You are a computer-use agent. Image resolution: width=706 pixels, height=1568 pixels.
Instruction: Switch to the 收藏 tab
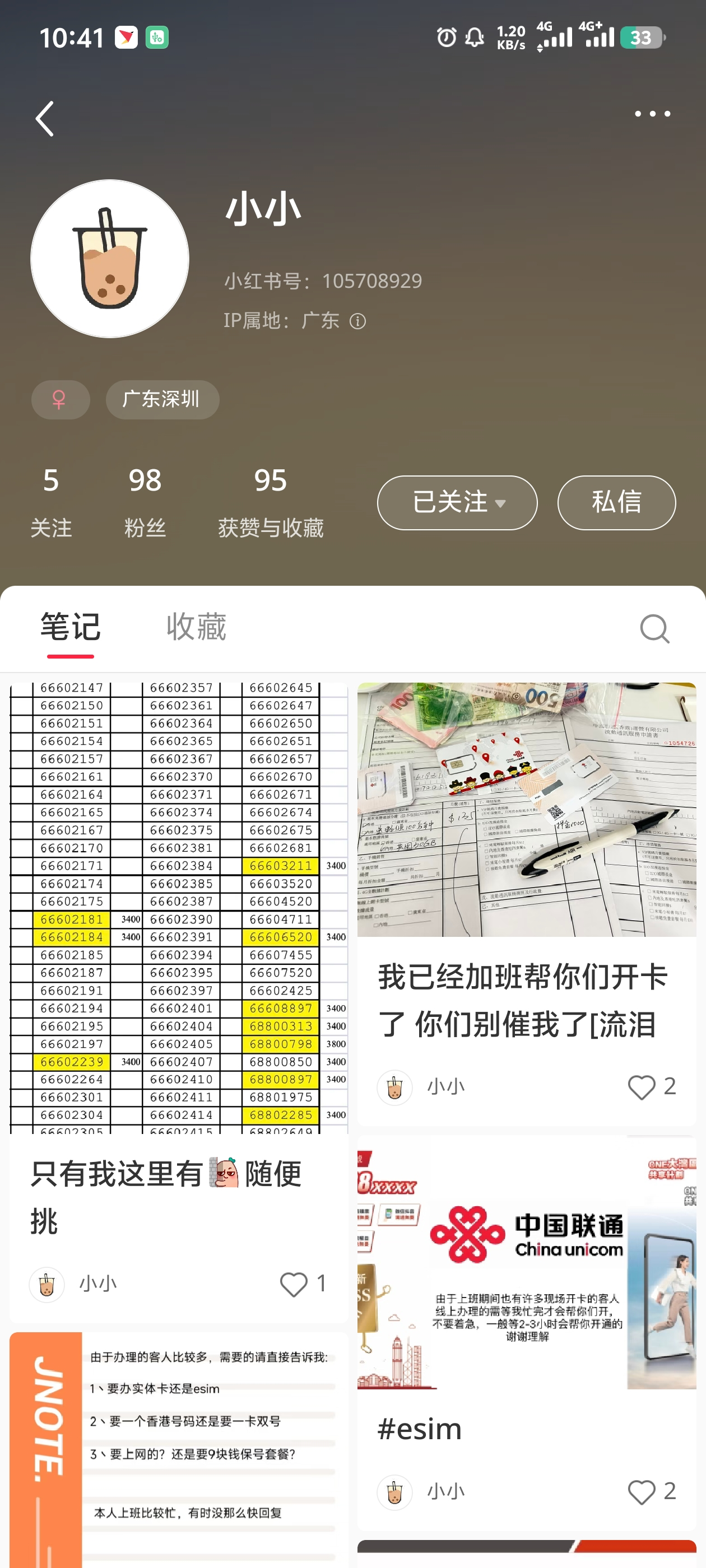tap(196, 627)
